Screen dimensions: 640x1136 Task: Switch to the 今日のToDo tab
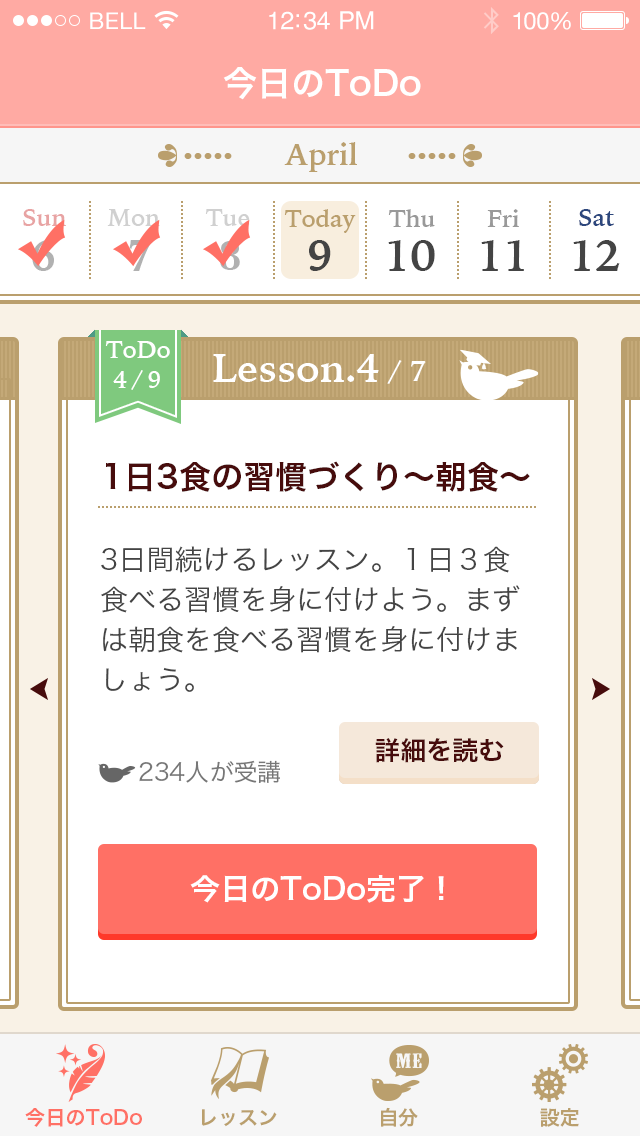pyautogui.click(x=83, y=1085)
